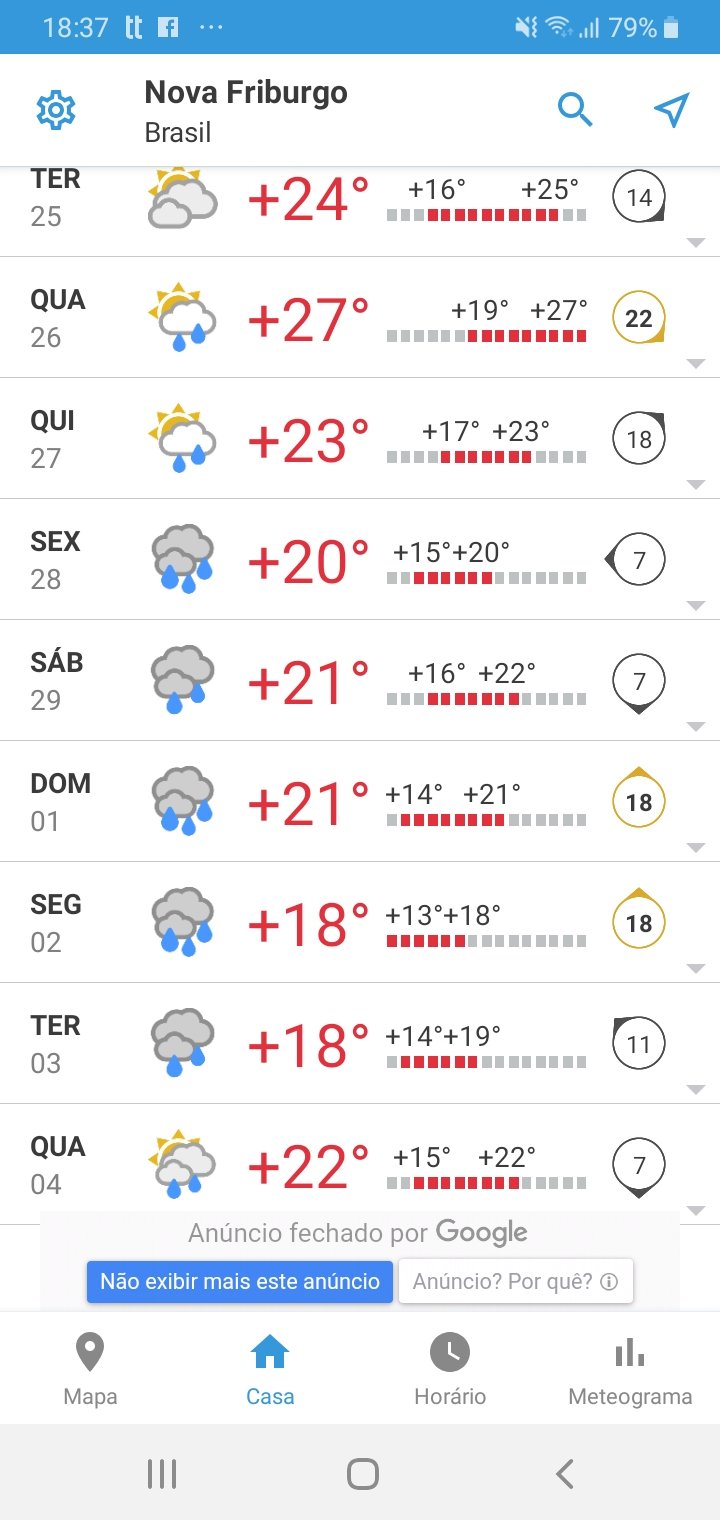The width and height of the screenshot is (720, 1520).
Task: Open the TER 03 day forecast
Action: [x=360, y=1044]
